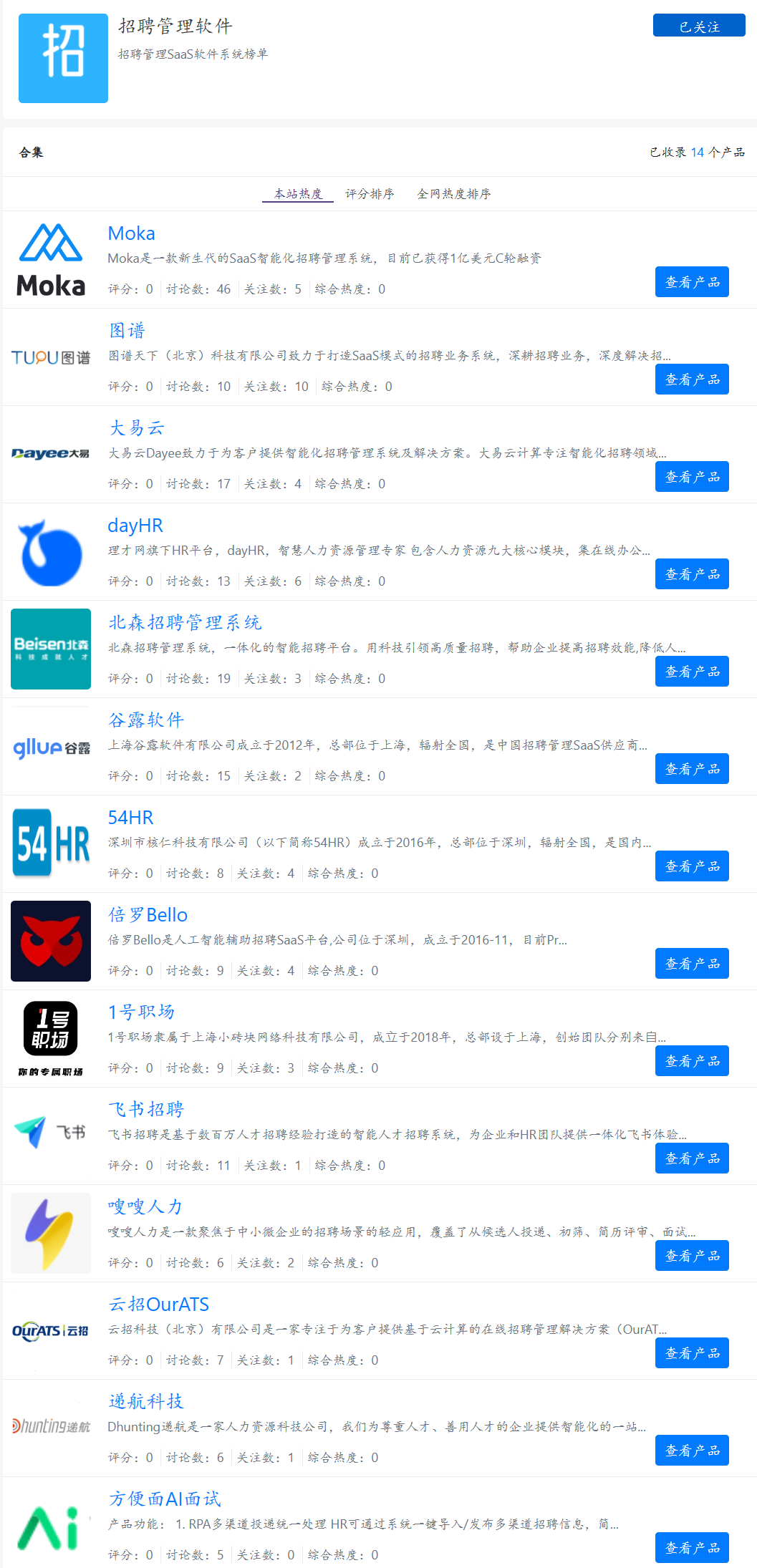Tap the 已关注 follow button
The width and height of the screenshot is (757, 1568).
[x=699, y=26]
